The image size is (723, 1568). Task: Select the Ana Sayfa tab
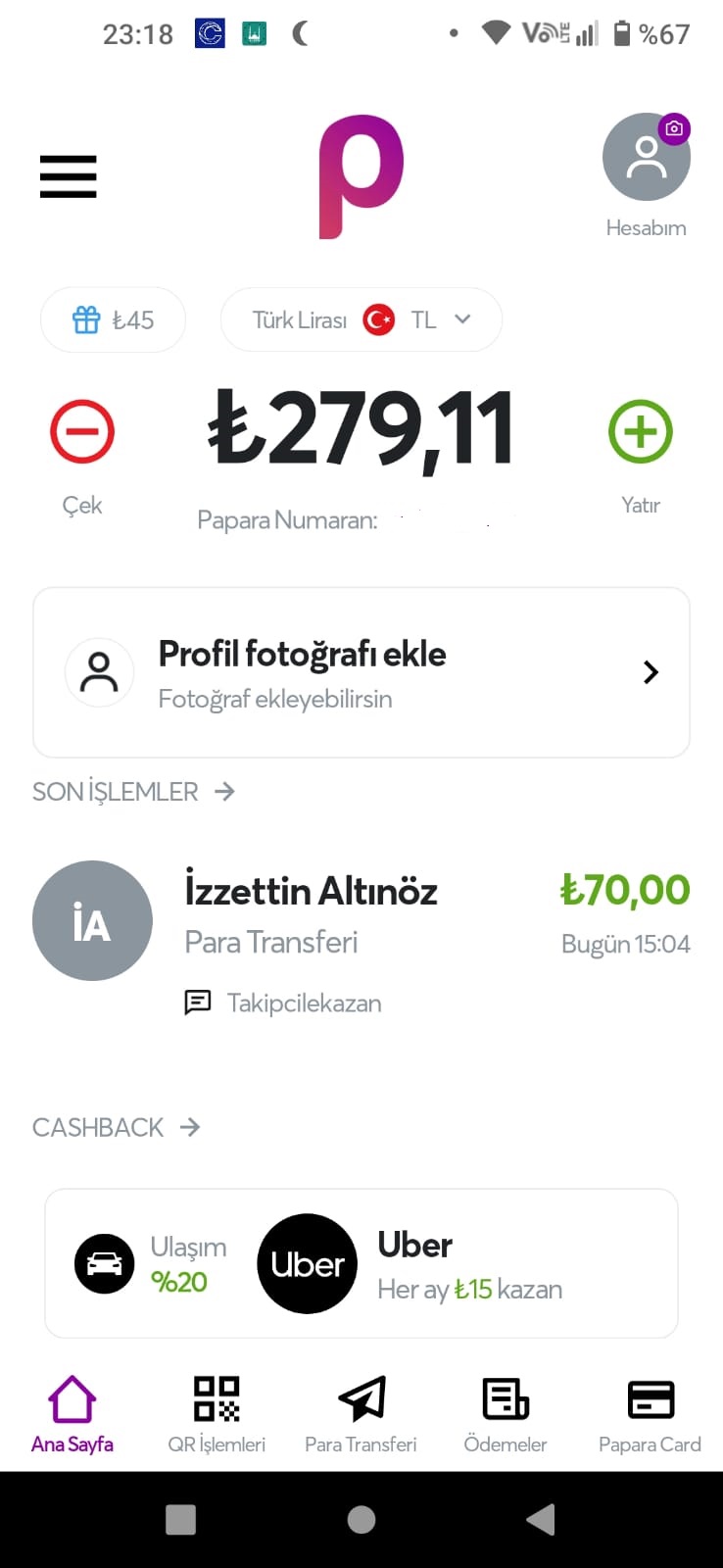[72, 1415]
